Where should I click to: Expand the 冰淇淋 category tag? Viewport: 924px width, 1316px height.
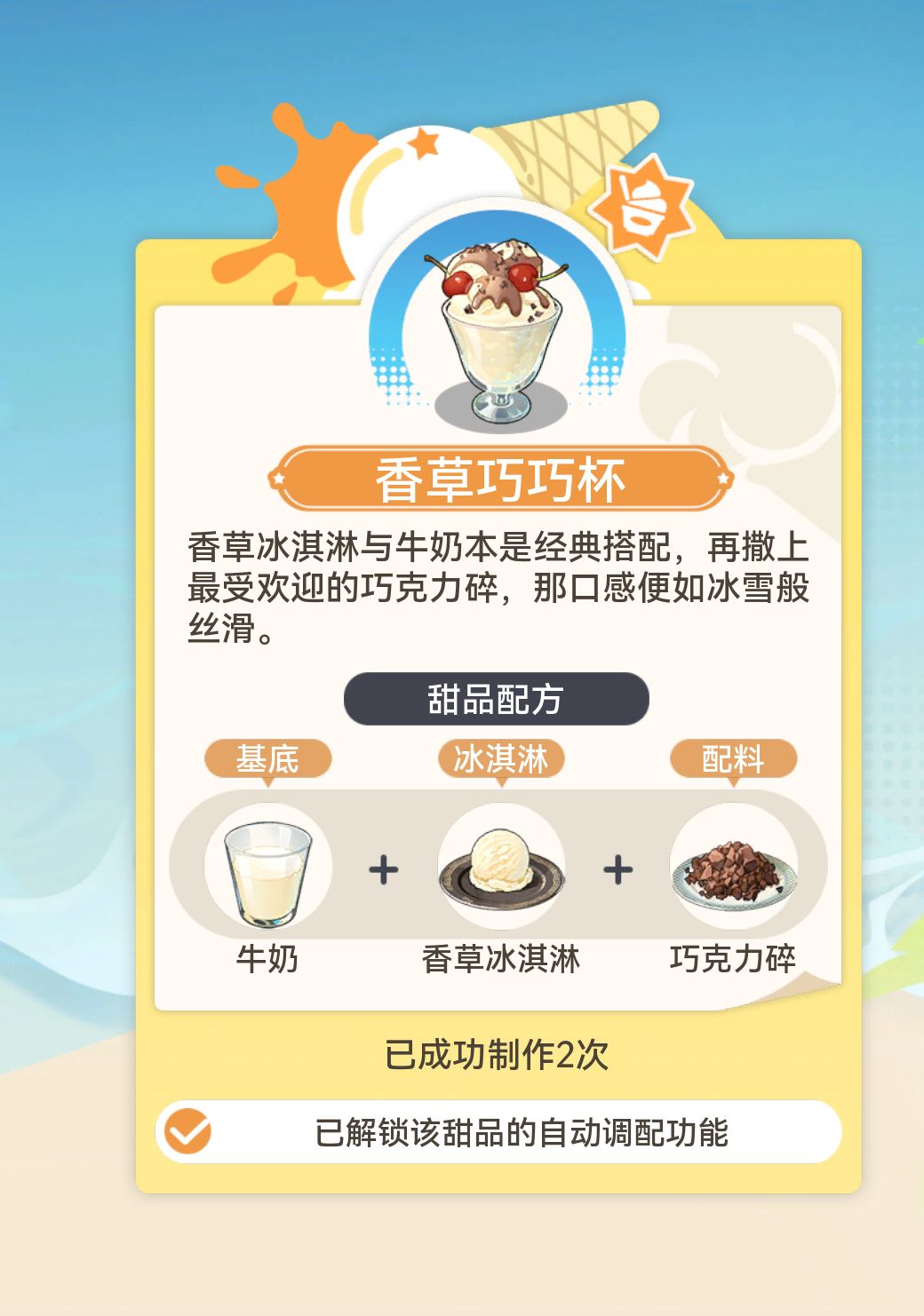click(500, 758)
